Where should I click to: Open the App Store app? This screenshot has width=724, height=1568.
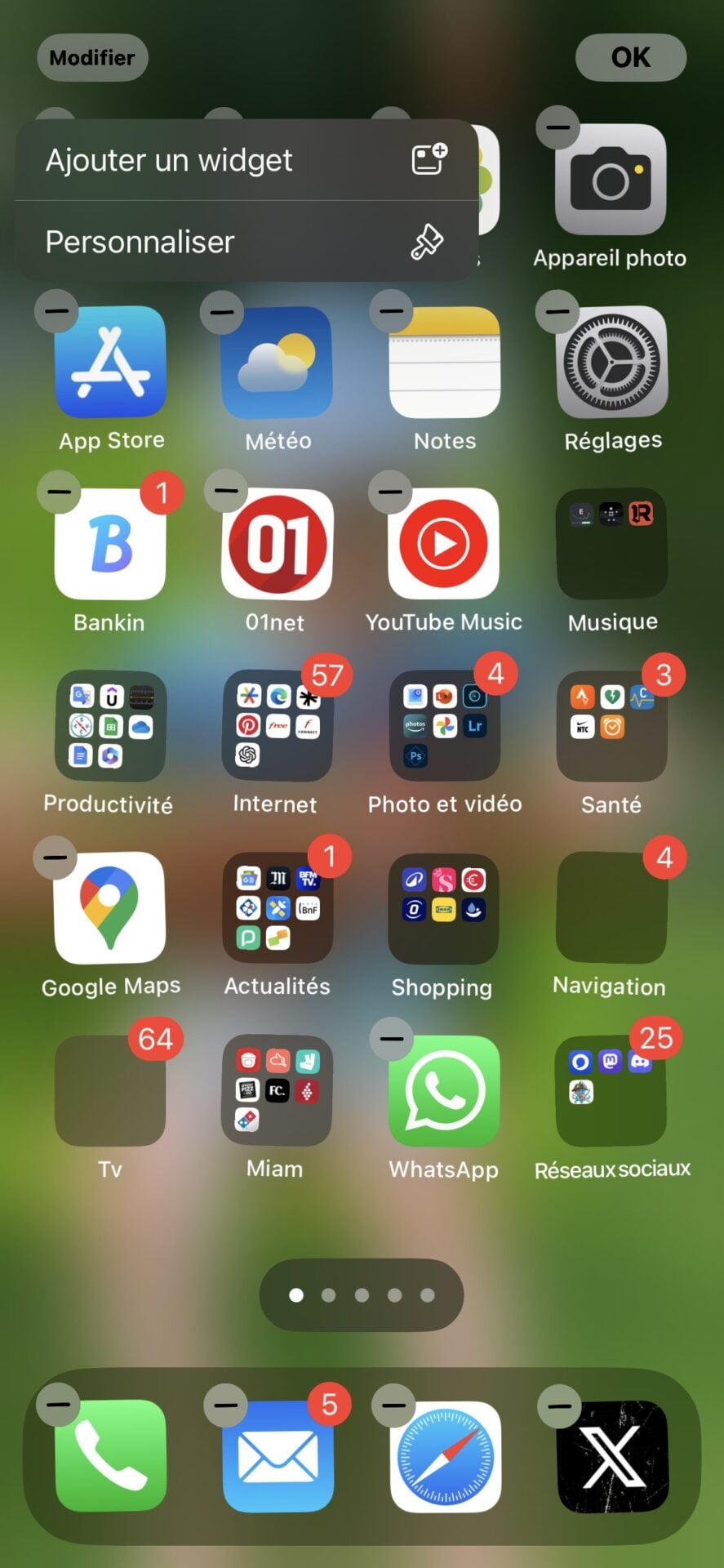[111, 362]
